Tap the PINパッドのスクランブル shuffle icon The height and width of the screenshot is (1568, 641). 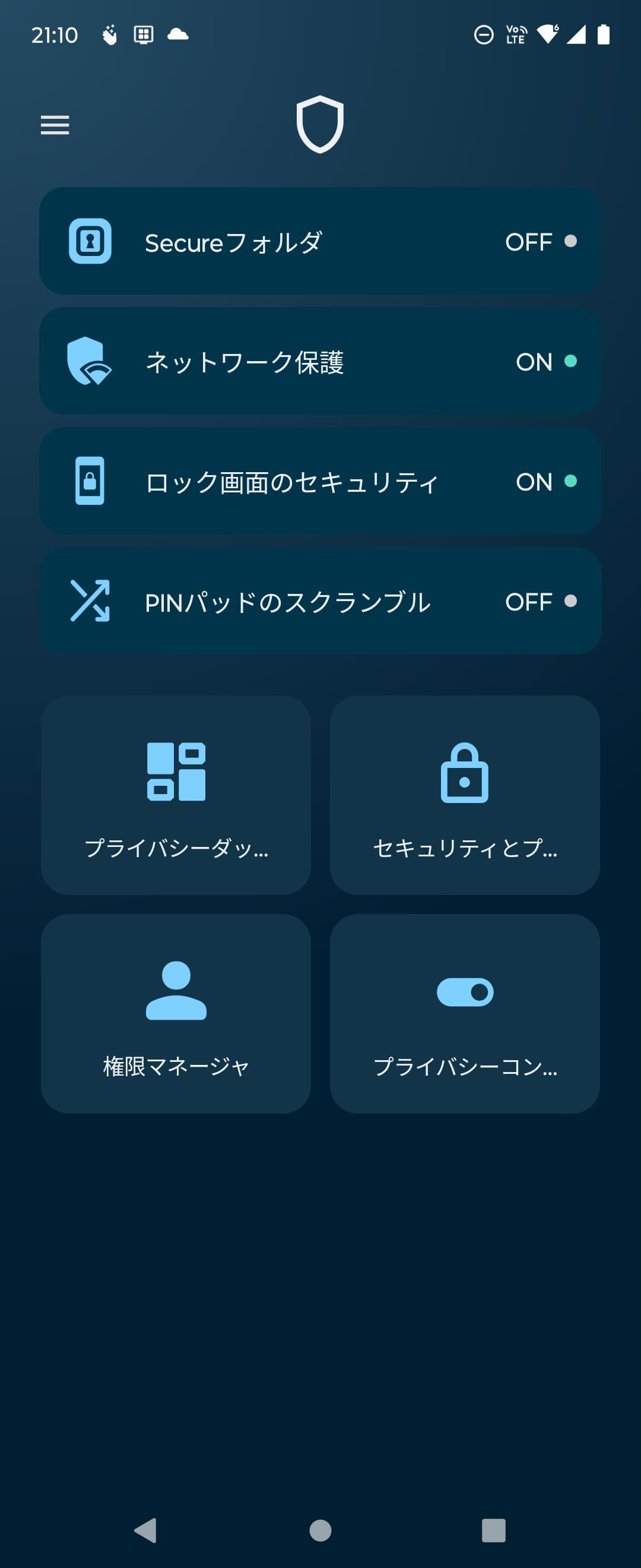tap(91, 602)
